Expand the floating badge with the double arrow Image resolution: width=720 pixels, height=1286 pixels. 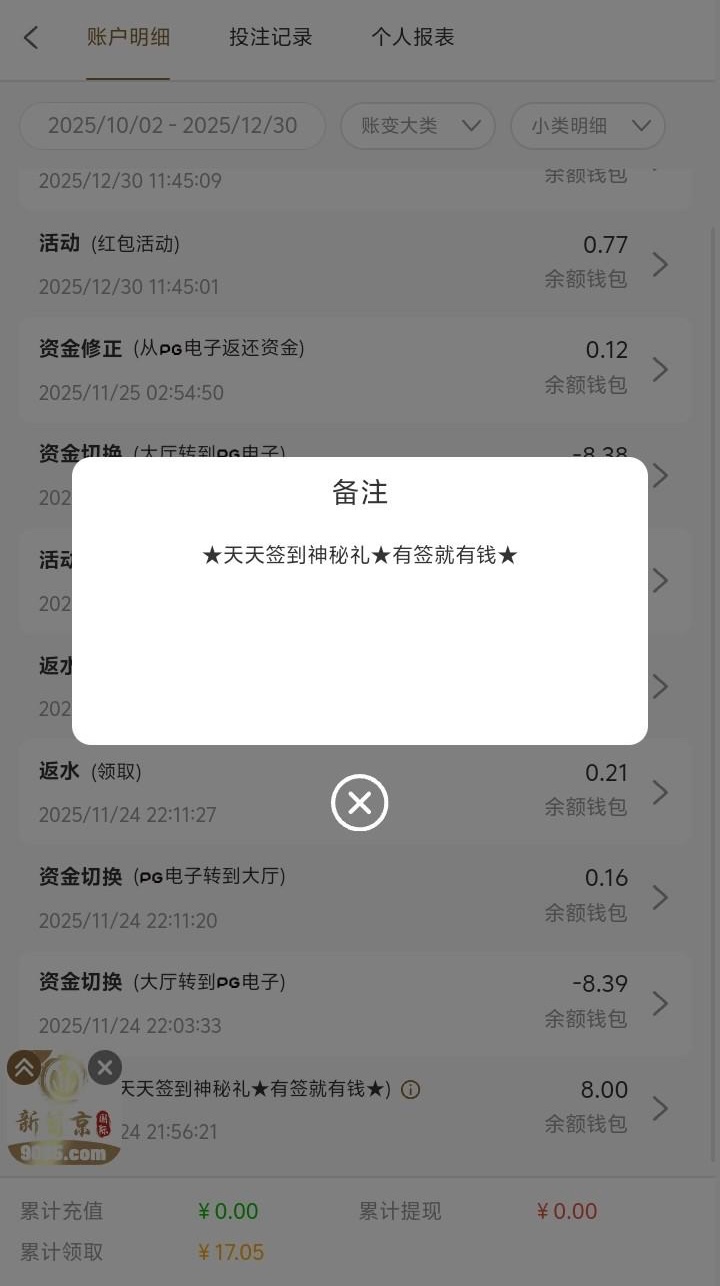pyautogui.click(x=24, y=1067)
